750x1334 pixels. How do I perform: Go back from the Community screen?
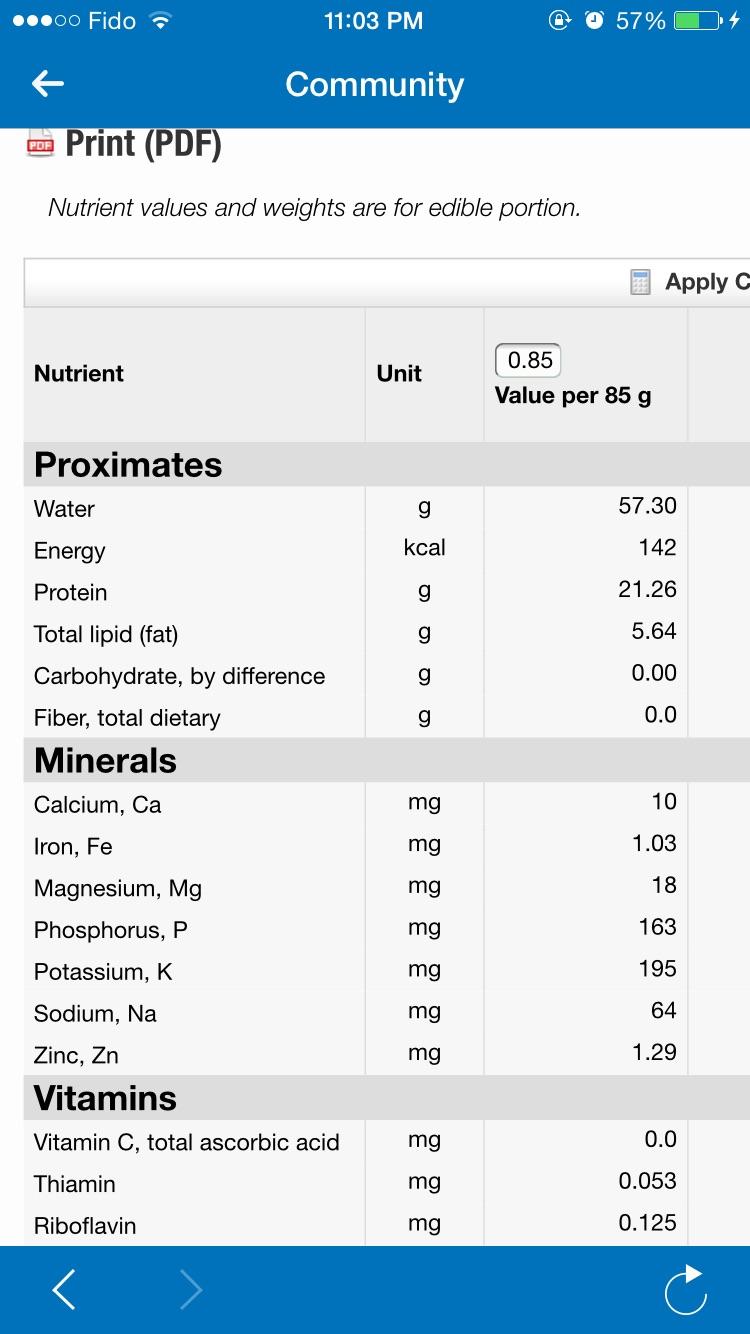(x=48, y=85)
